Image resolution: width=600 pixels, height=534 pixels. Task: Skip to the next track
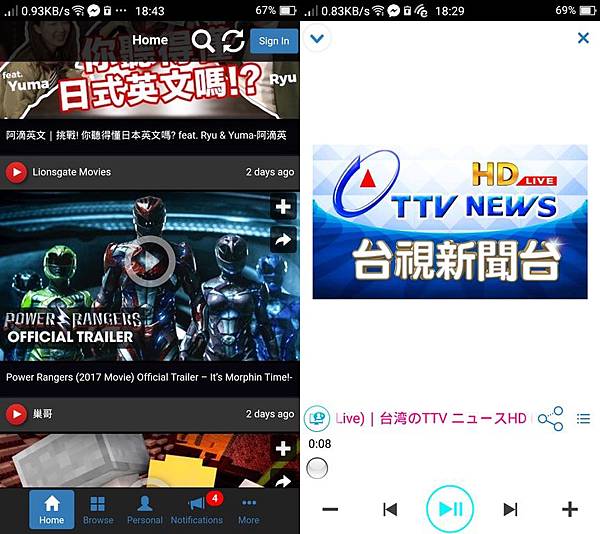510,509
